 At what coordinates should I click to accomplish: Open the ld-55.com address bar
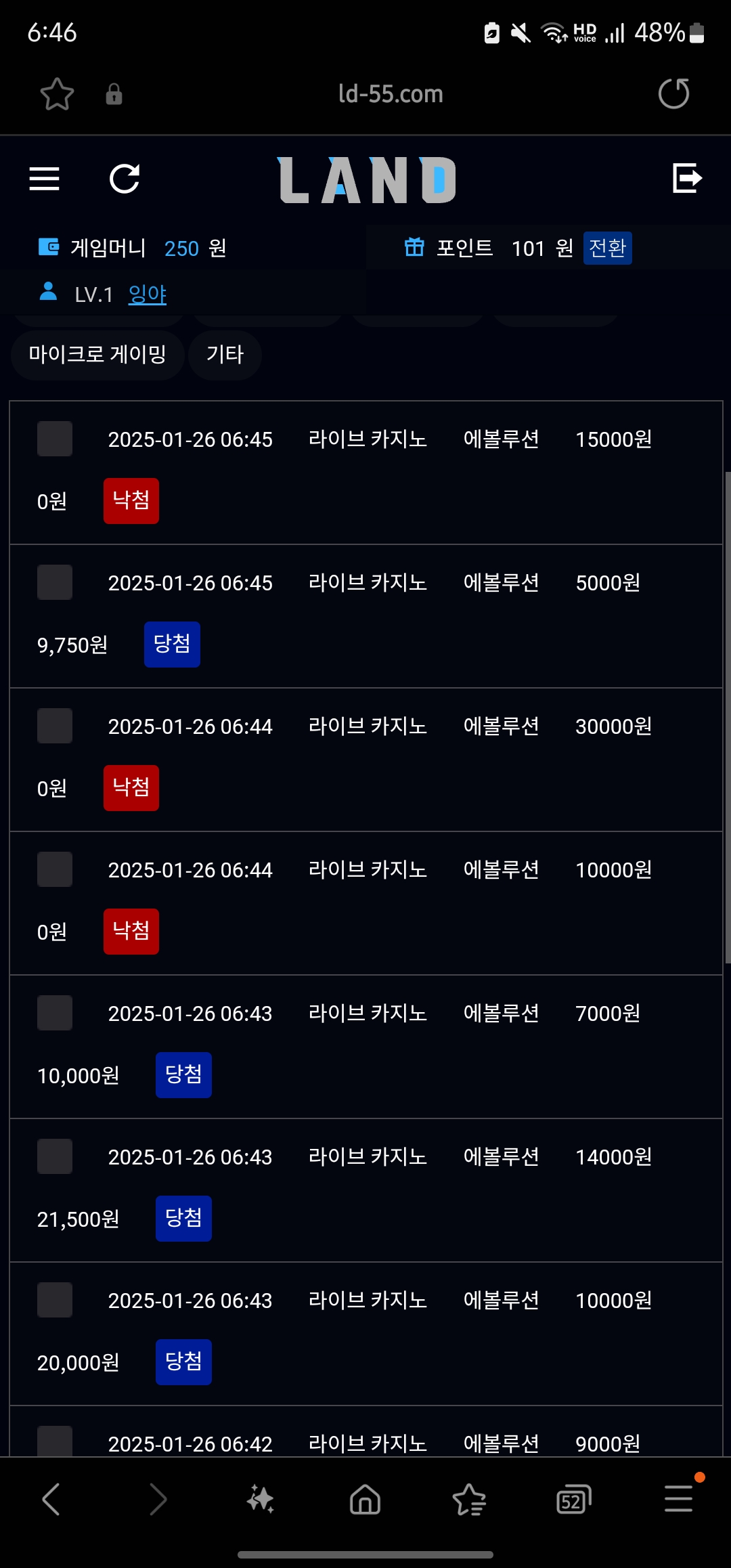(x=391, y=94)
